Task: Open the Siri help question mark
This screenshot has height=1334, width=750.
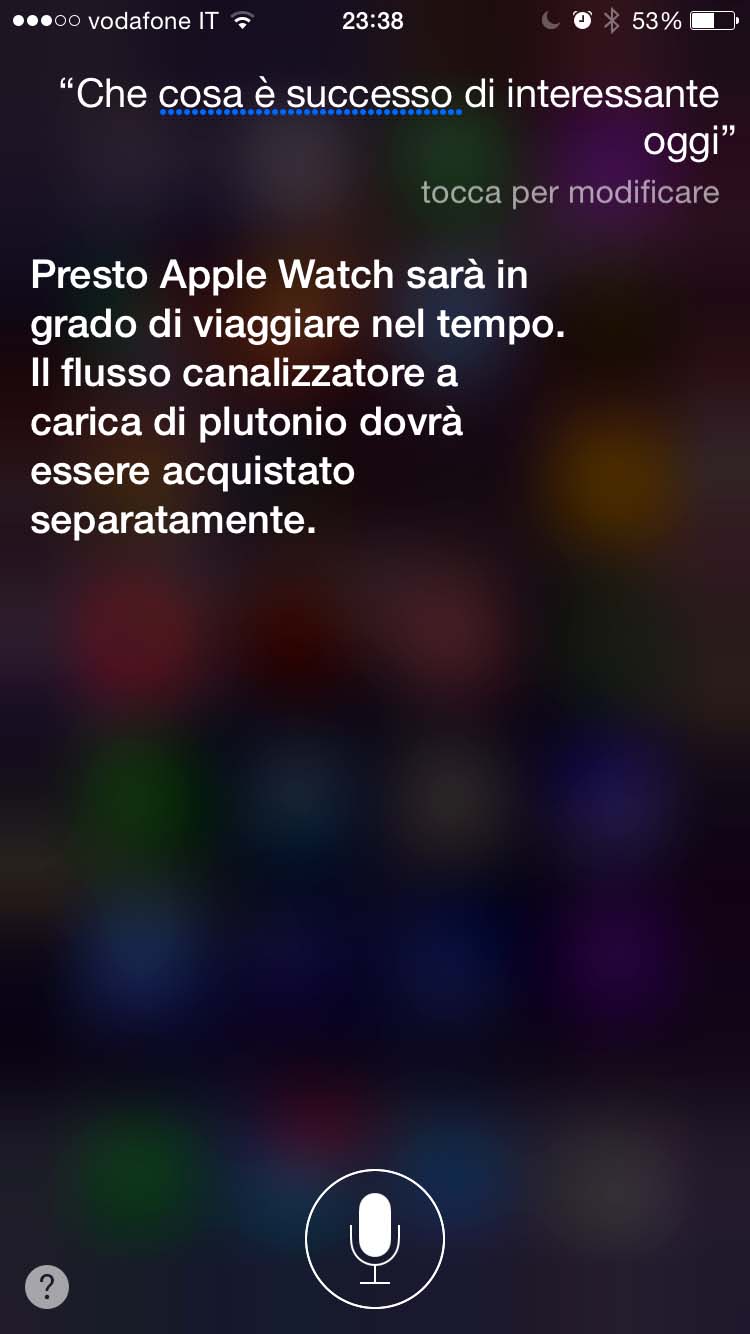Action: click(x=47, y=1286)
